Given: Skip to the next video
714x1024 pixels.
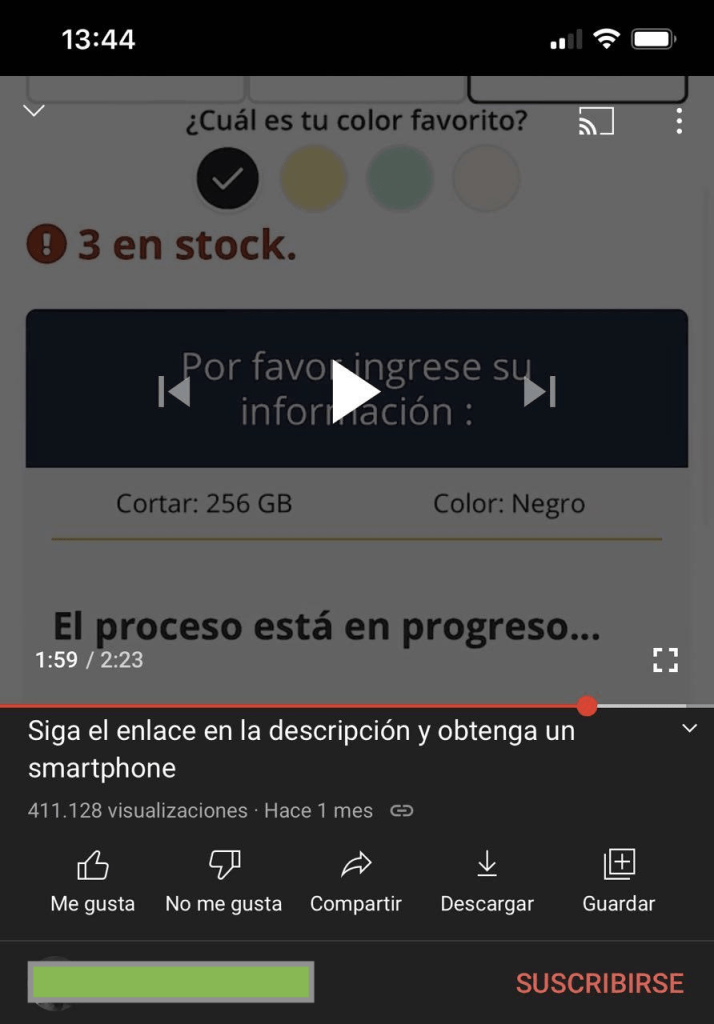Looking at the screenshot, I should [540, 392].
